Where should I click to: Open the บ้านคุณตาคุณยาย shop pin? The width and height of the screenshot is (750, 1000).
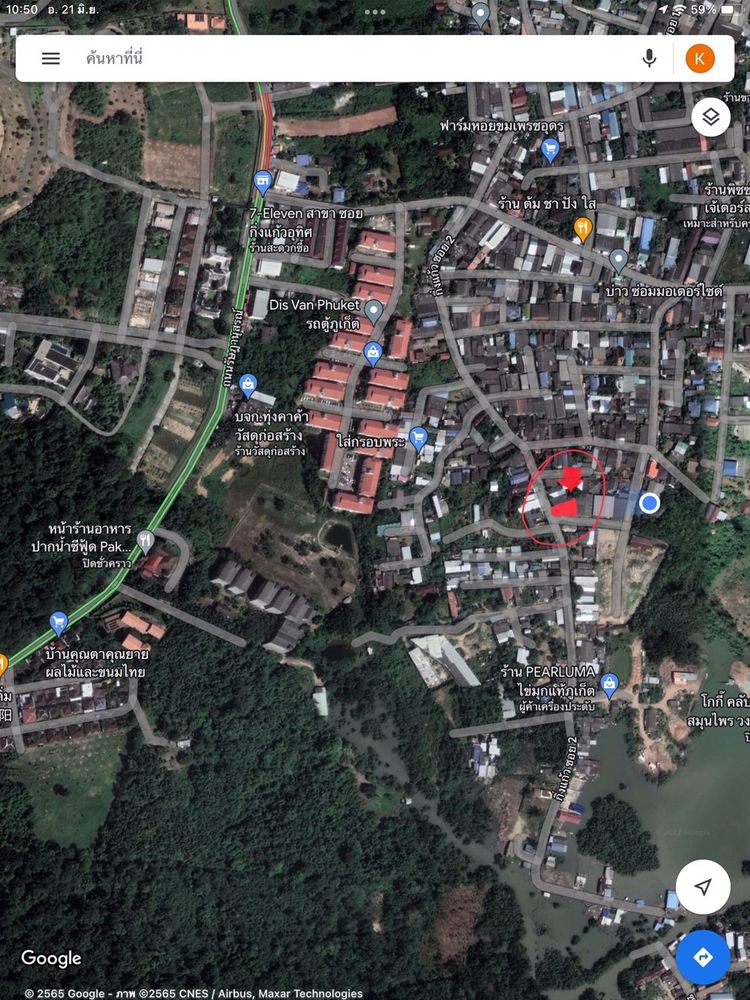click(59, 623)
